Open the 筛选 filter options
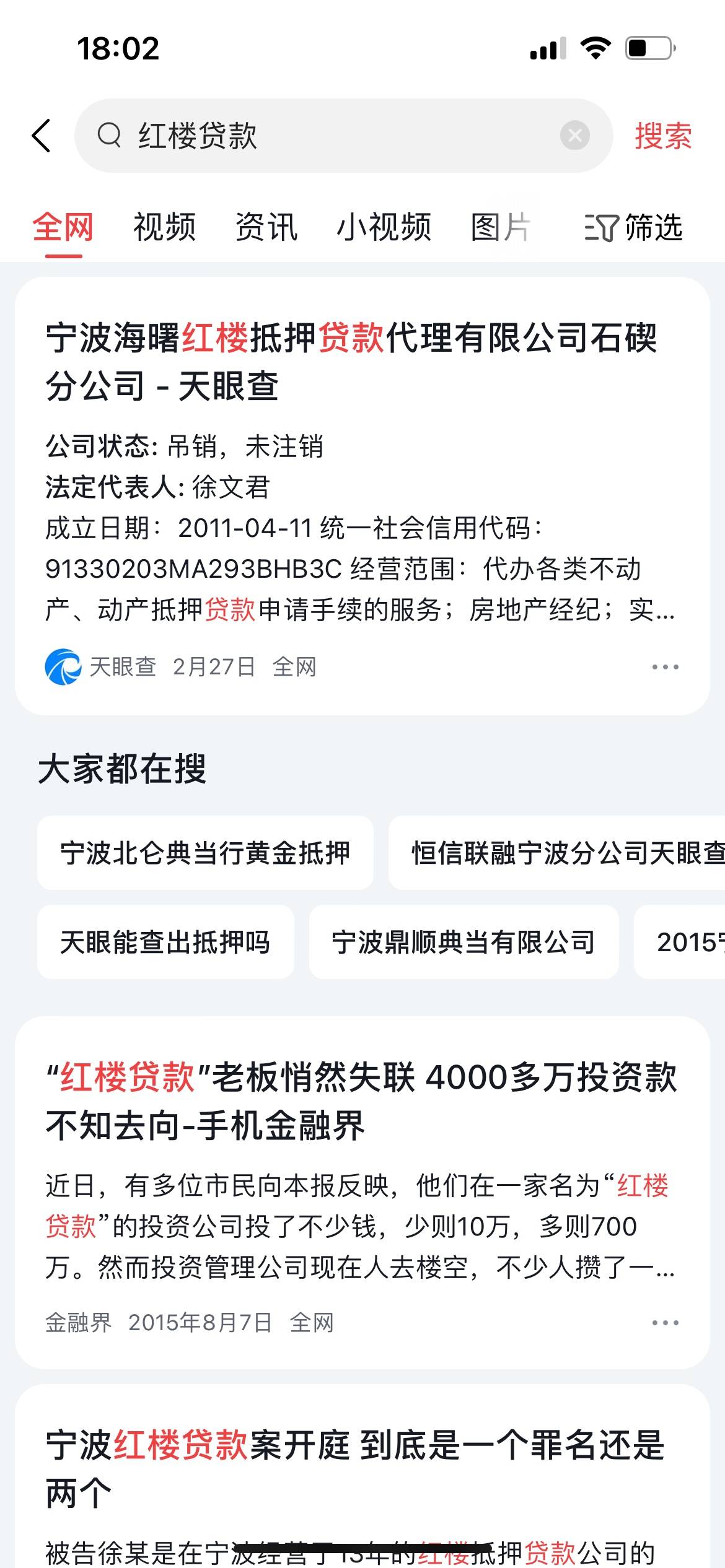 pos(633,227)
